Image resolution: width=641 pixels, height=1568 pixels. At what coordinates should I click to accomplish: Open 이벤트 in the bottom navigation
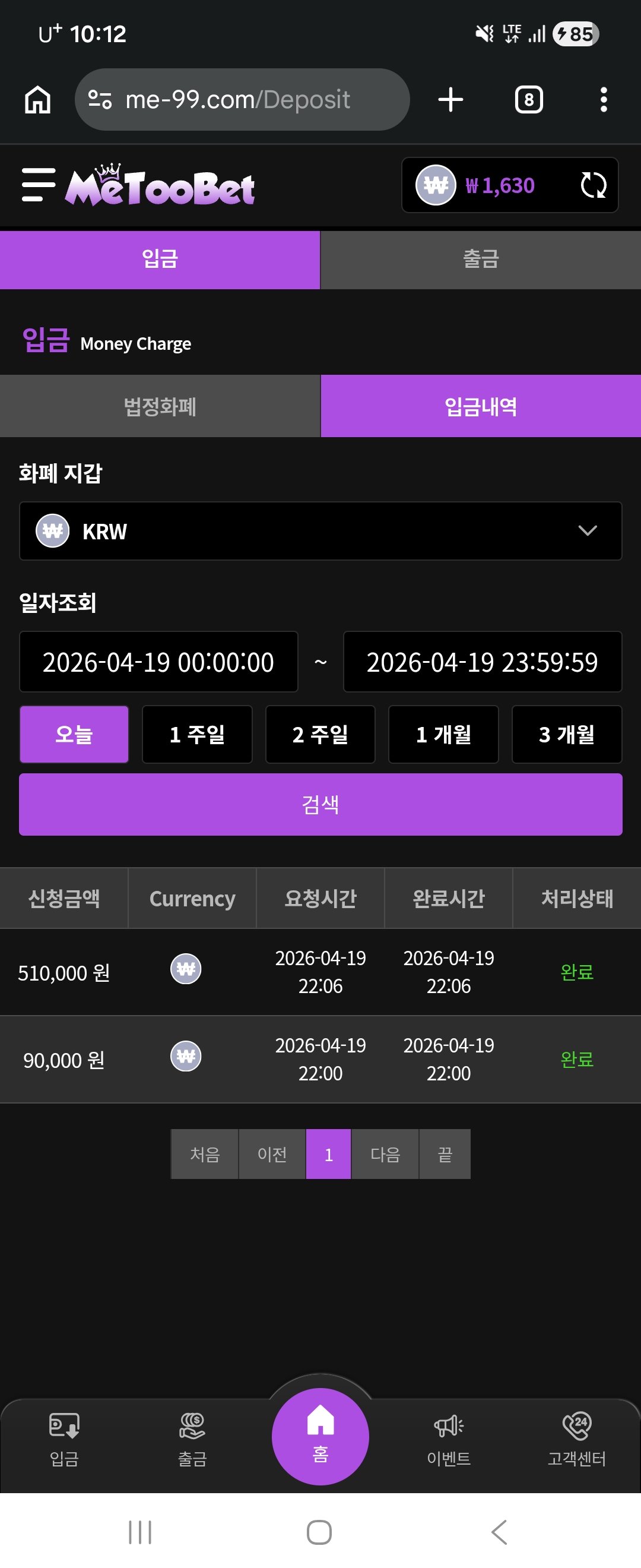click(448, 1439)
